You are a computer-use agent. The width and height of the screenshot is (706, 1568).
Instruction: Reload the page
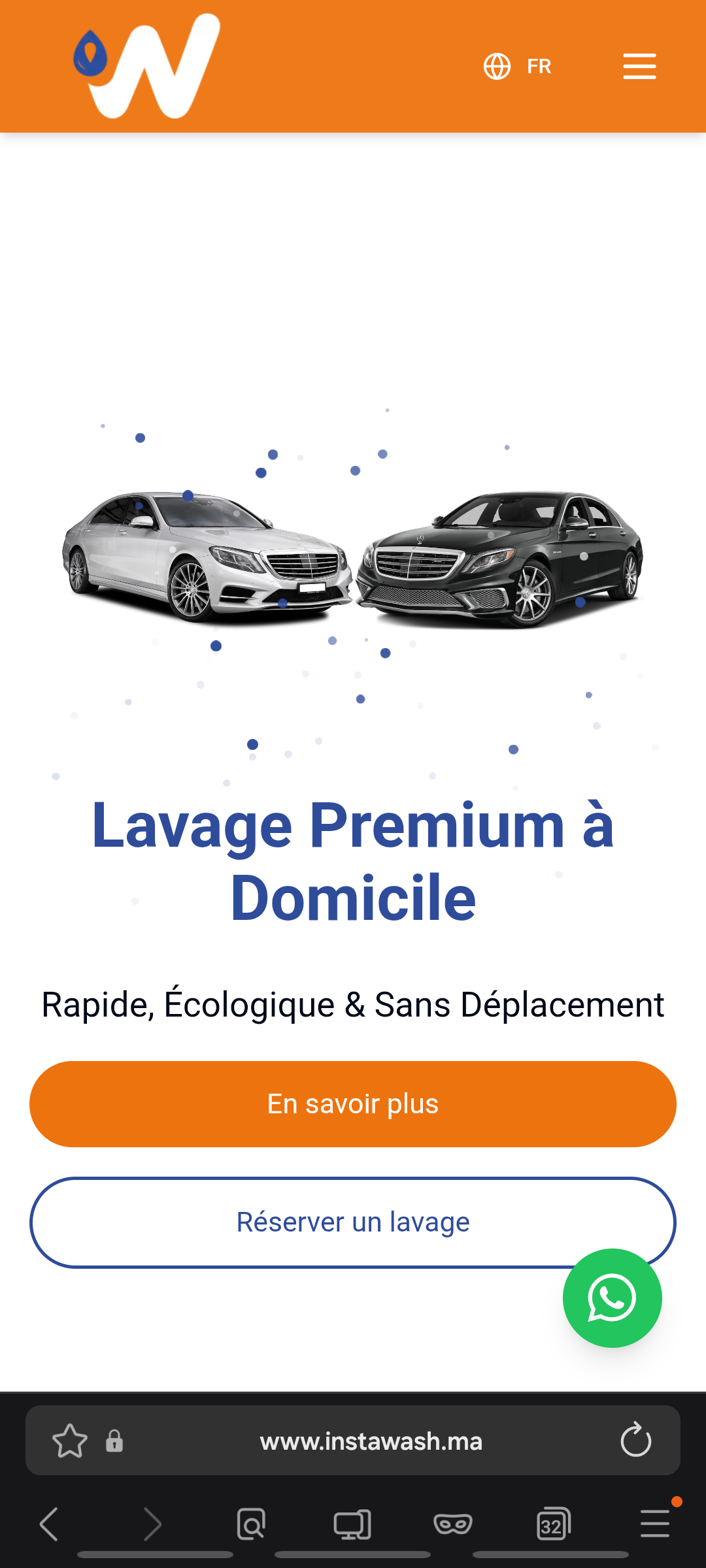tap(635, 1441)
